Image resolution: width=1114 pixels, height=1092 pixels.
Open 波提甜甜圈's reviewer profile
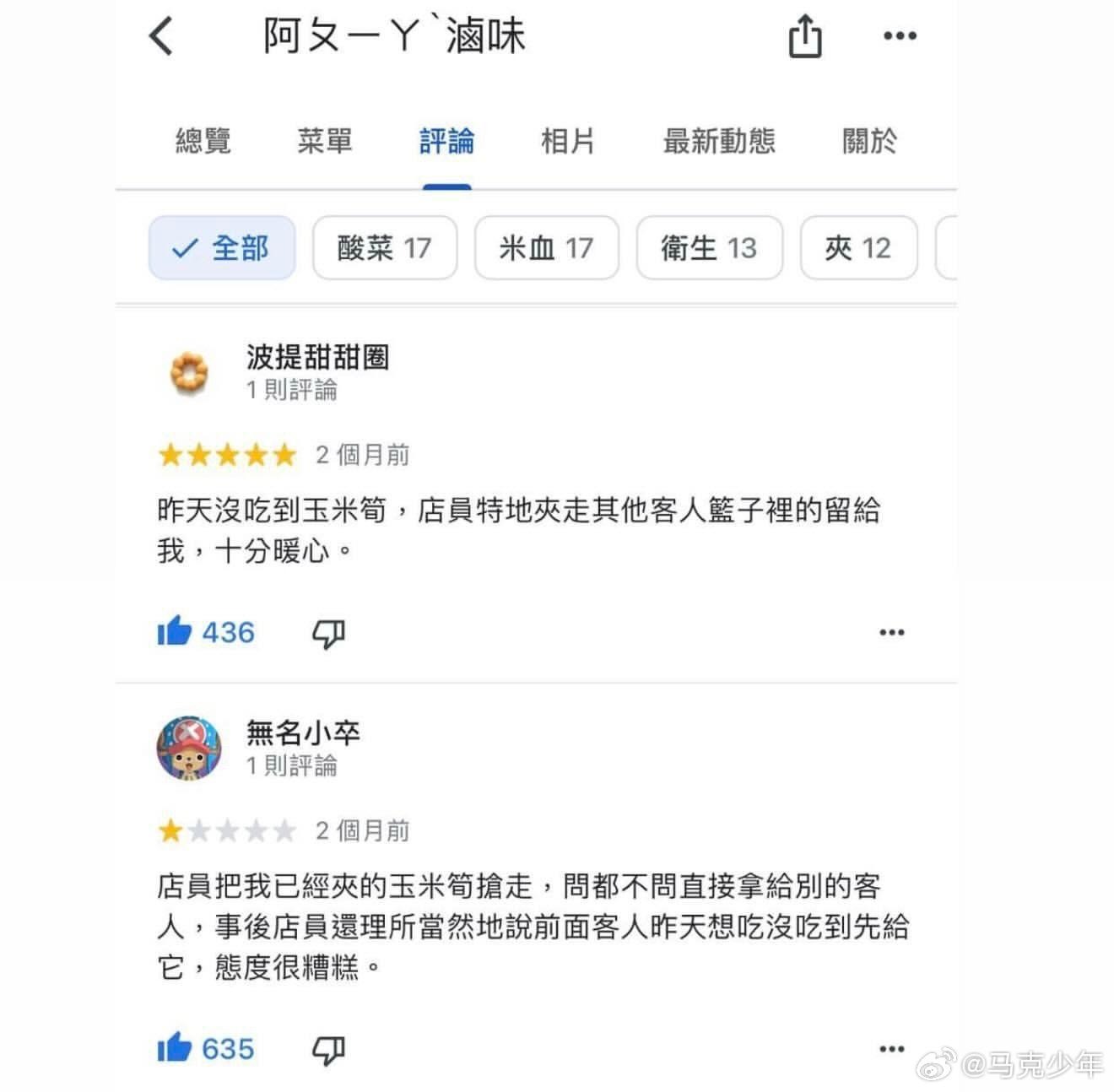point(316,358)
